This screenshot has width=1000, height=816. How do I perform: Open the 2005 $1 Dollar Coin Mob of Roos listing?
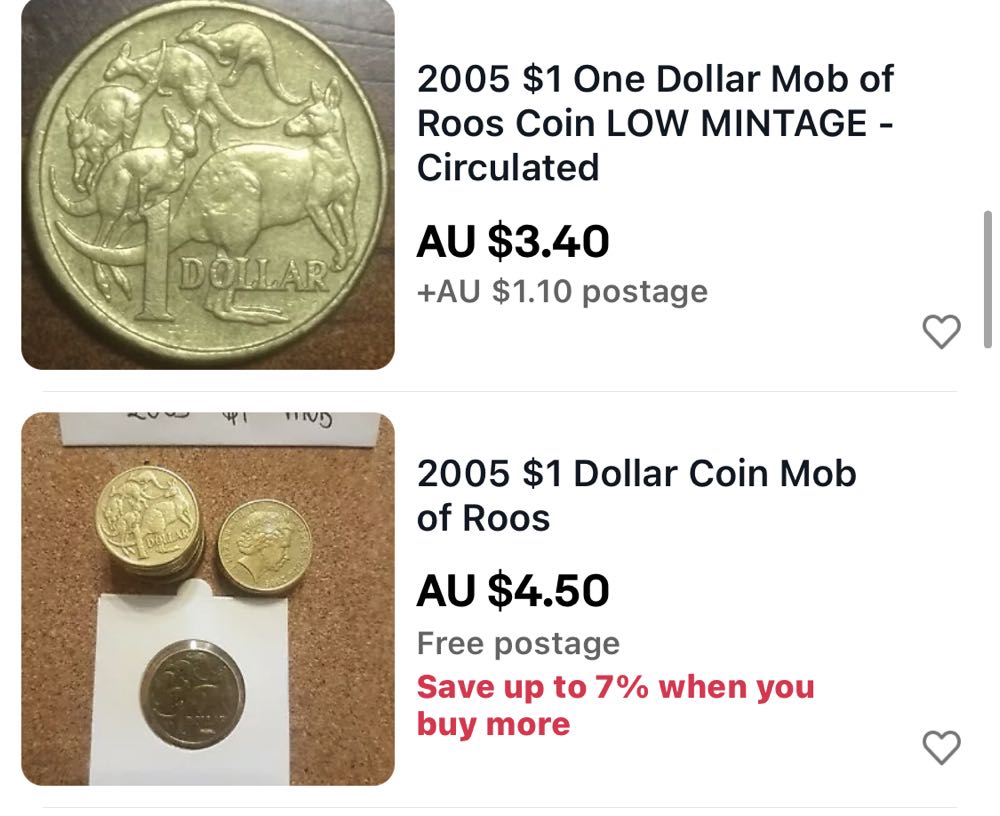tap(636, 495)
